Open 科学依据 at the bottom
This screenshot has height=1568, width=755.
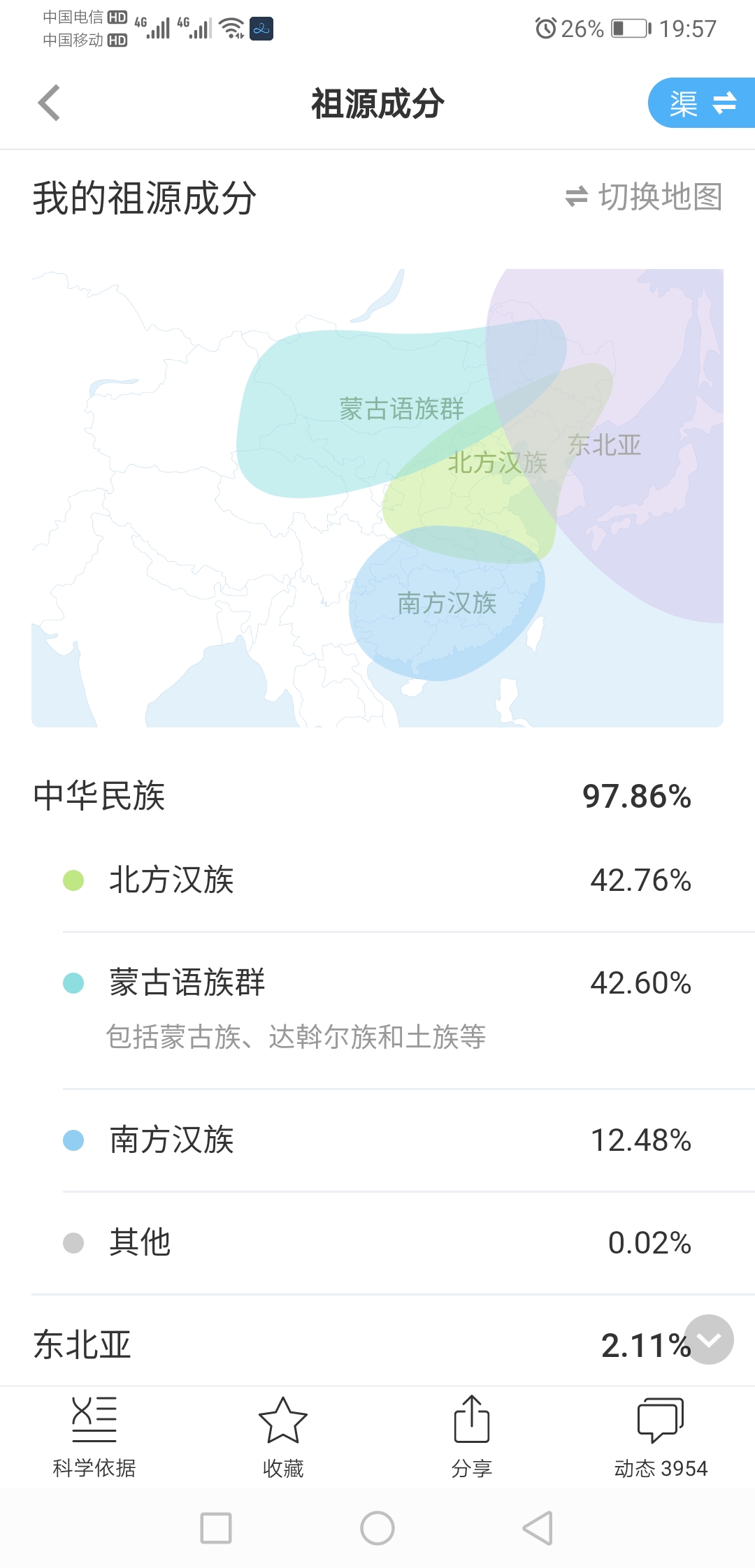pos(94,1437)
